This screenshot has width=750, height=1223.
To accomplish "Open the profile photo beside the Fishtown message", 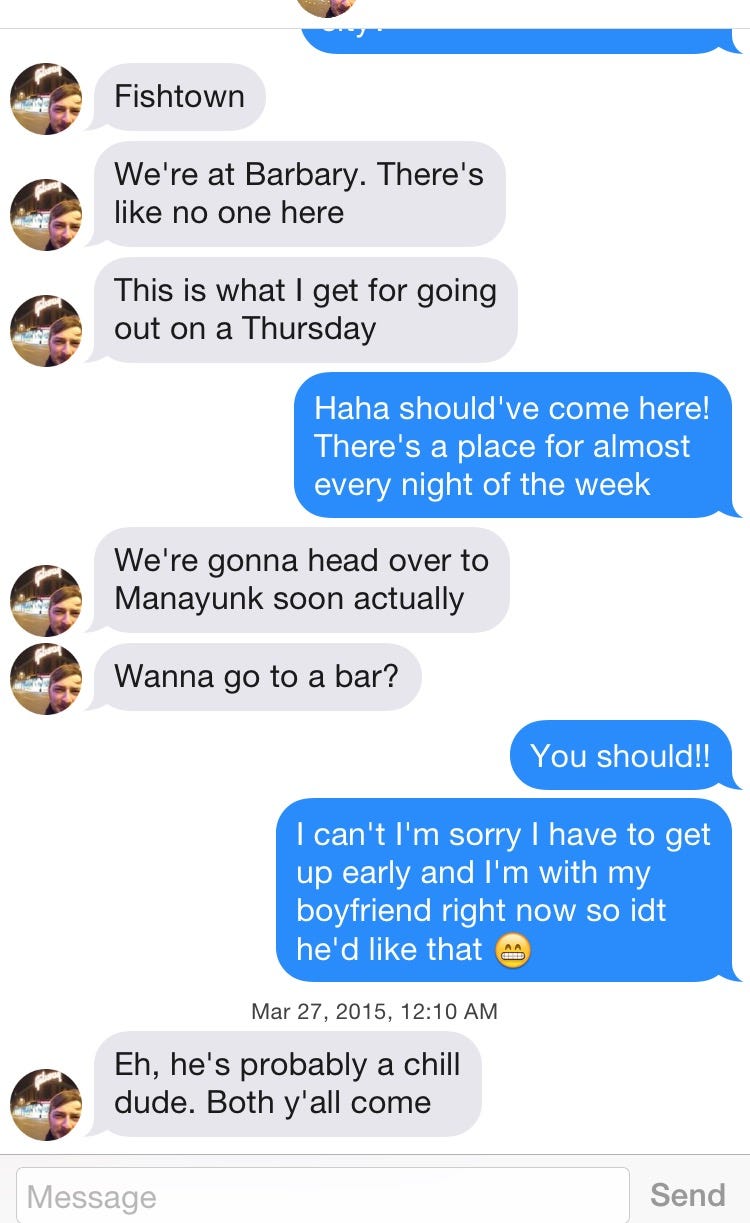I will pyautogui.click(x=46, y=99).
